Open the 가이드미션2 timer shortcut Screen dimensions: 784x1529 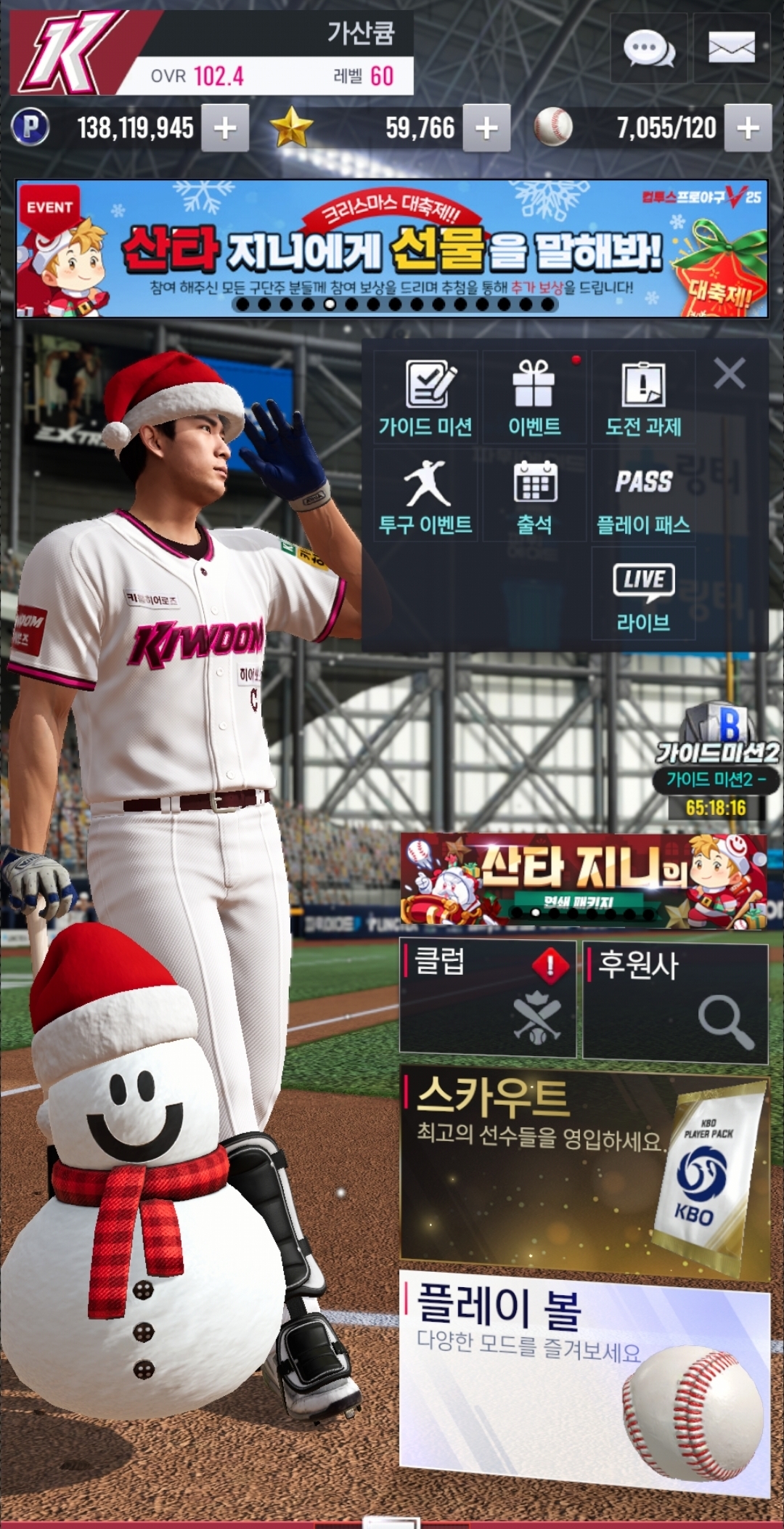tap(716, 763)
